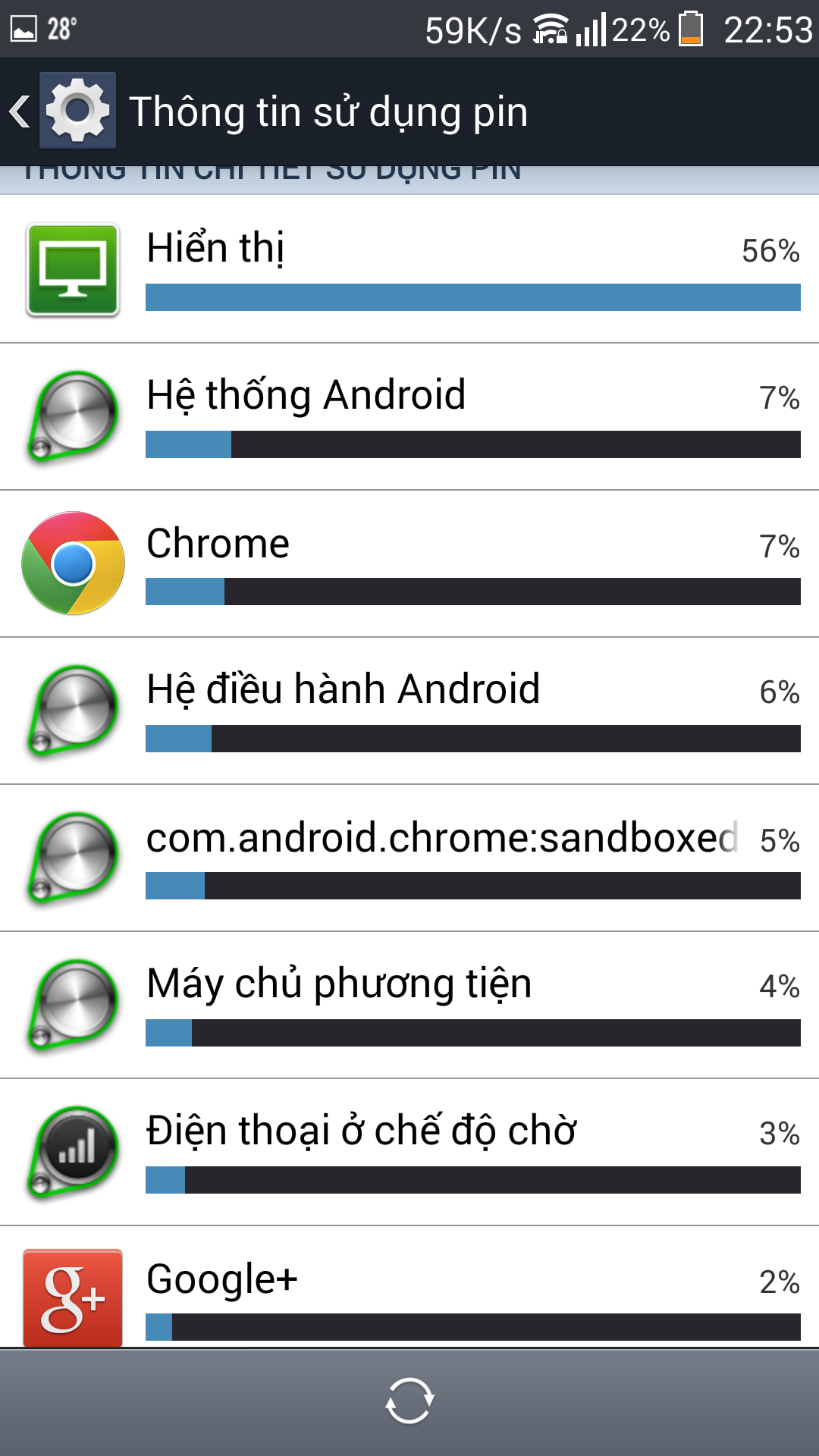
Task: Go back using the settings gear arrow
Action: tap(62, 111)
